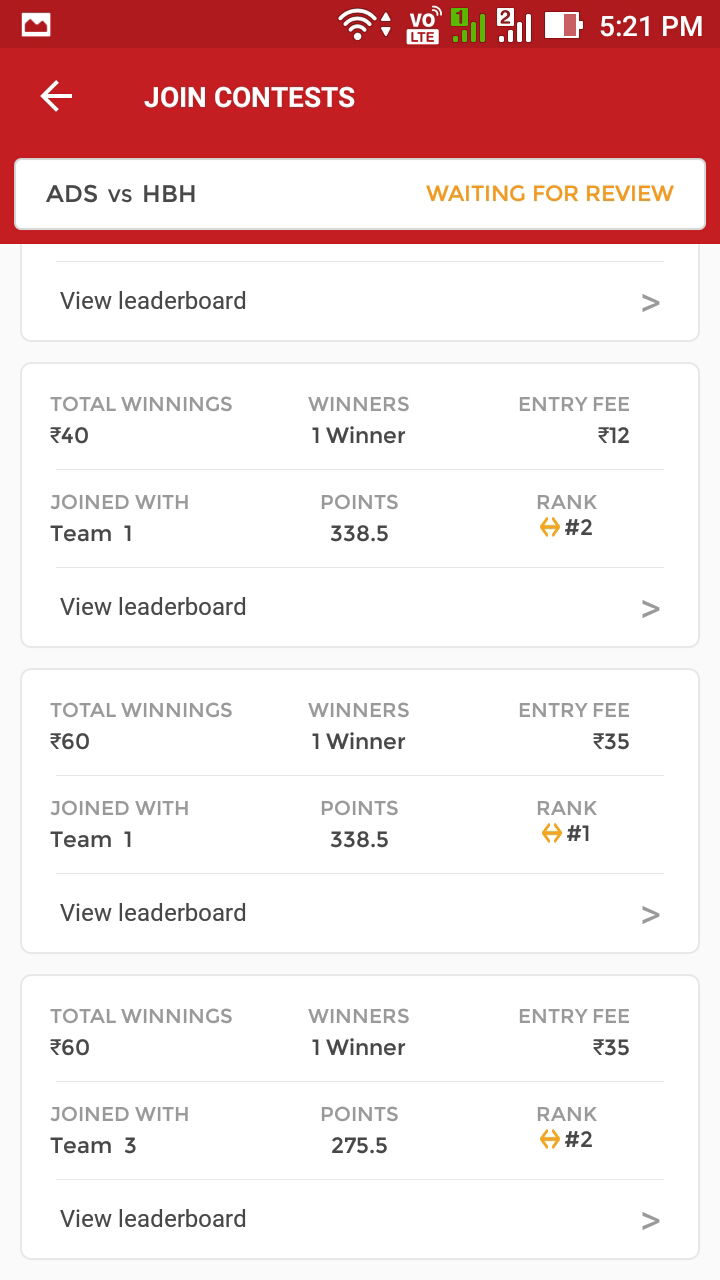View leaderboard for the Team 3 contest
720x1280 pixels.
coord(360,1219)
